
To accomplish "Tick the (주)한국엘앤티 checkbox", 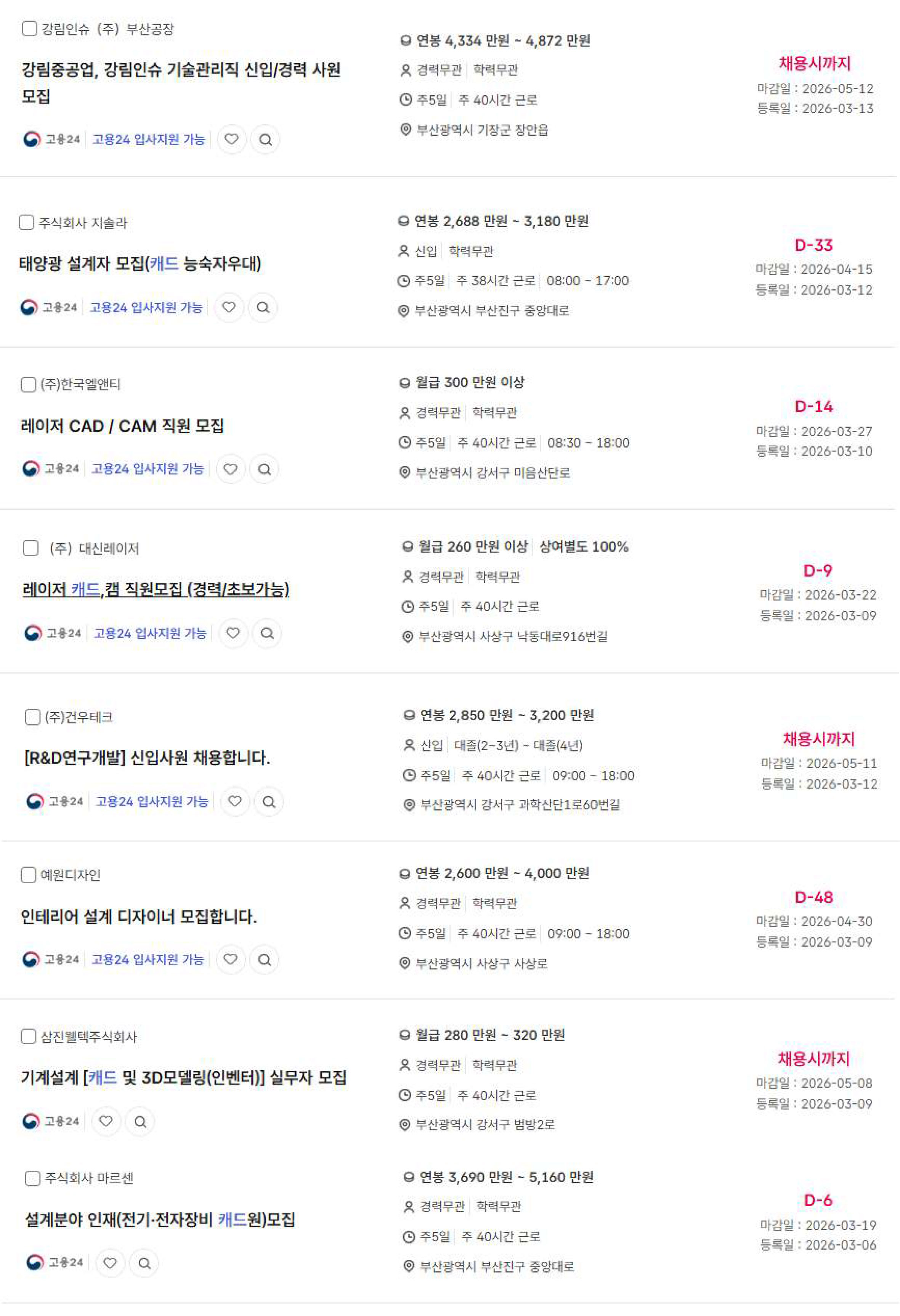I will [28, 385].
